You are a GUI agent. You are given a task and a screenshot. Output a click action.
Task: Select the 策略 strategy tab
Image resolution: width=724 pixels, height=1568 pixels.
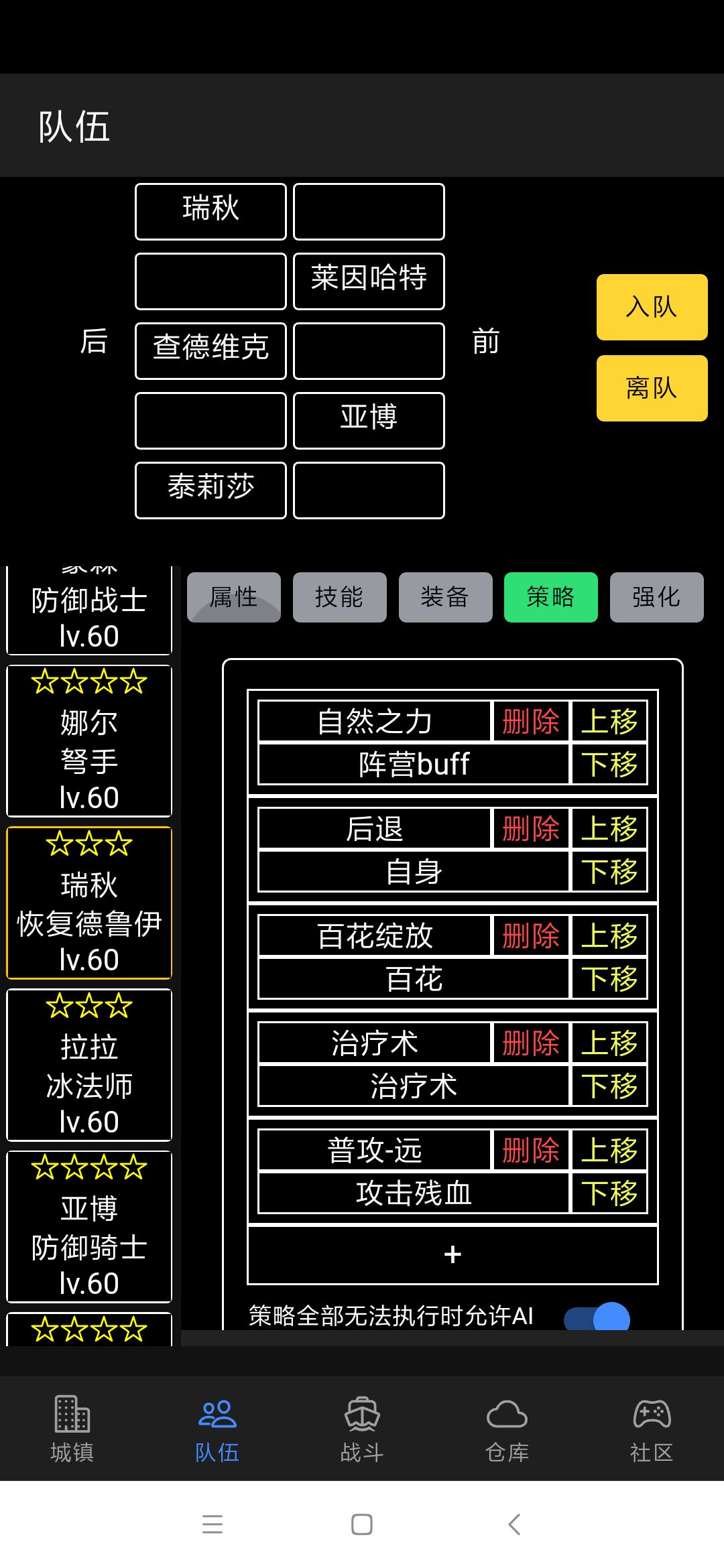click(x=550, y=597)
